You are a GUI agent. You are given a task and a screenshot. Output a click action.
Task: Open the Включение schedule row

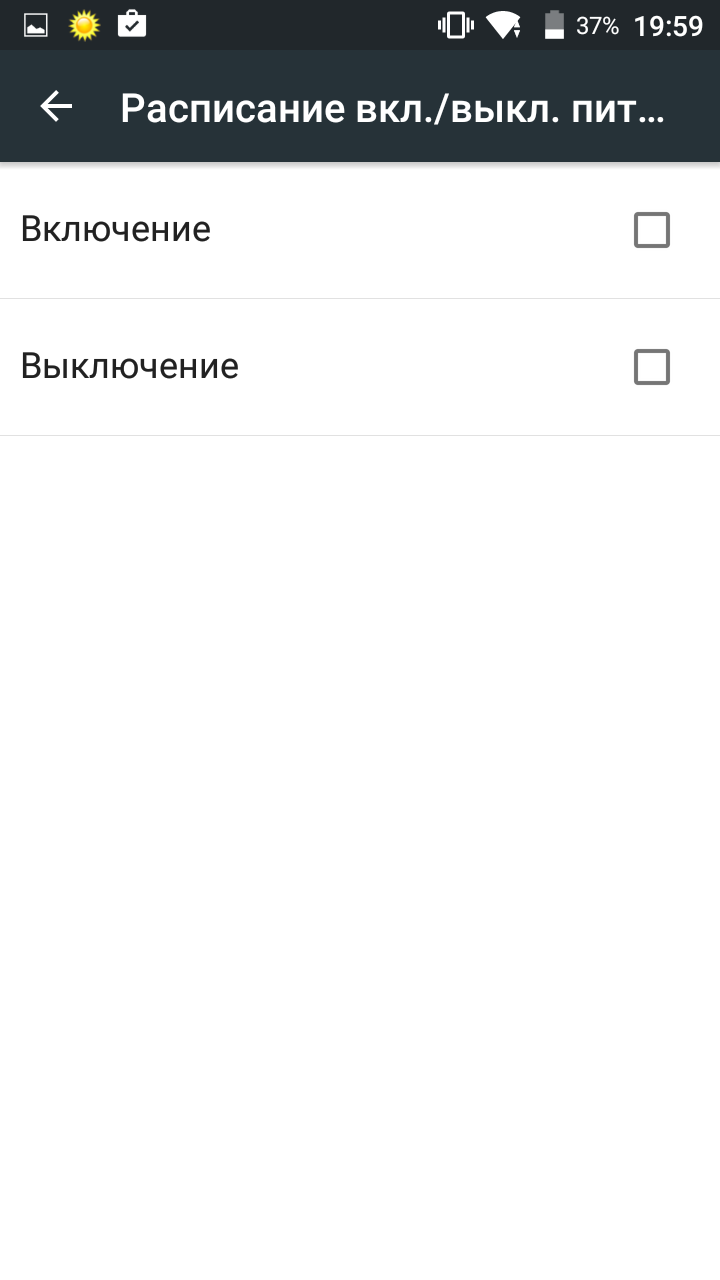click(x=116, y=230)
